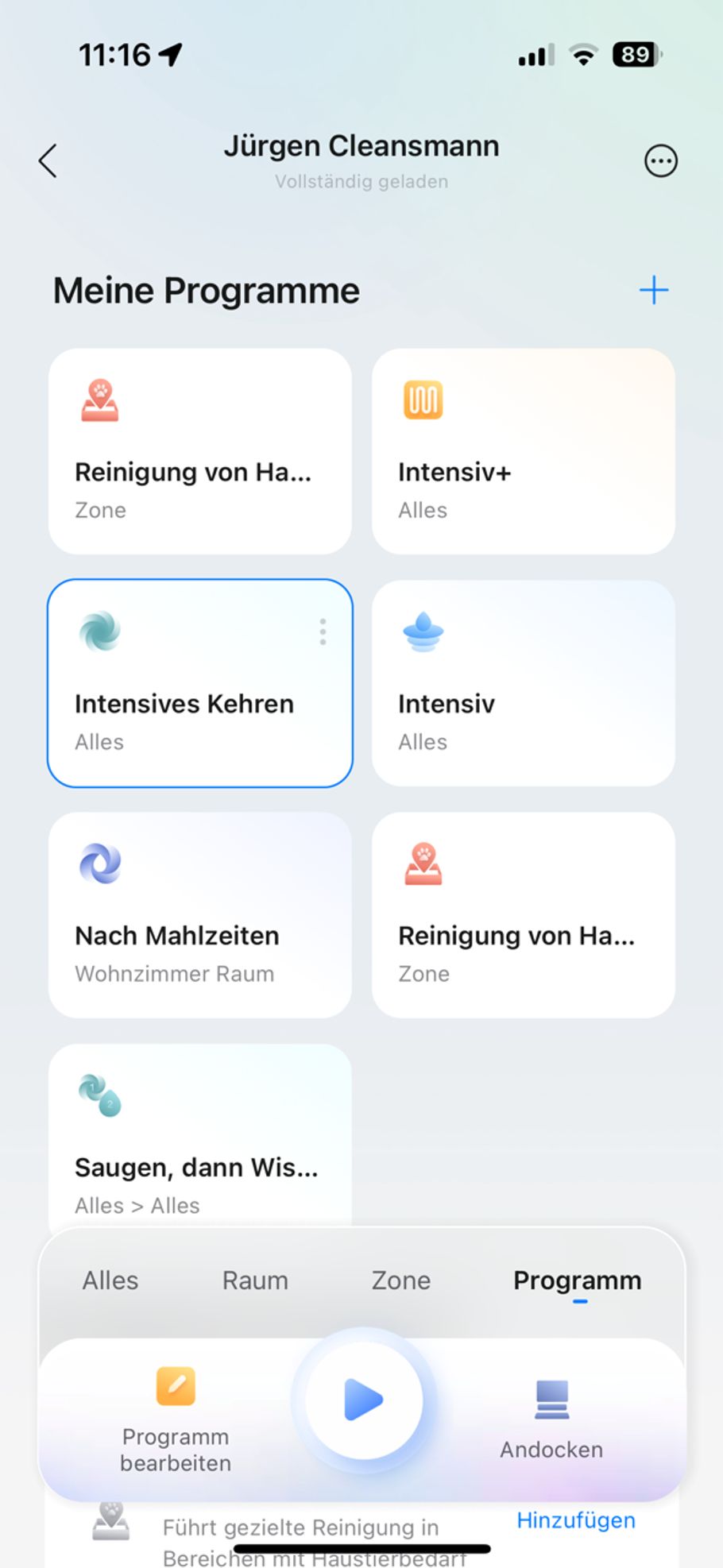Screen dimensions: 723x1568
Task: Go back using the top-left arrow
Action: [48, 161]
